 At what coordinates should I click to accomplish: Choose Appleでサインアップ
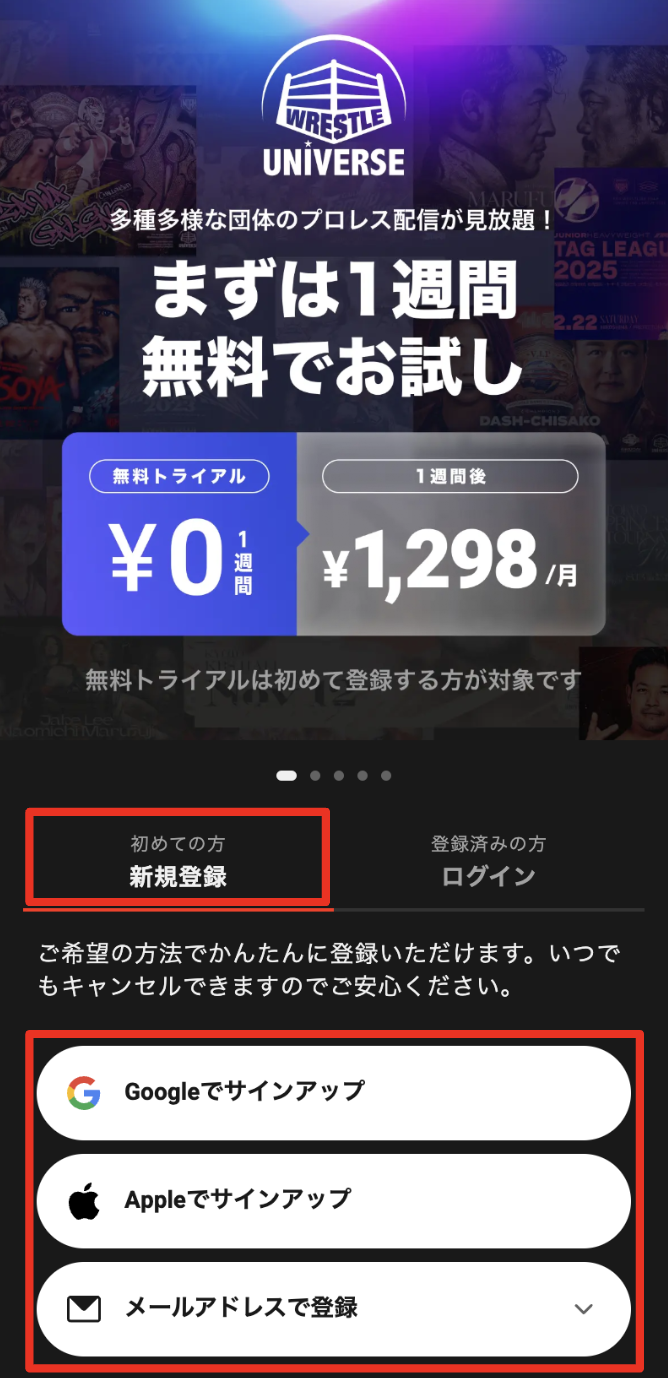tap(333, 1200)
